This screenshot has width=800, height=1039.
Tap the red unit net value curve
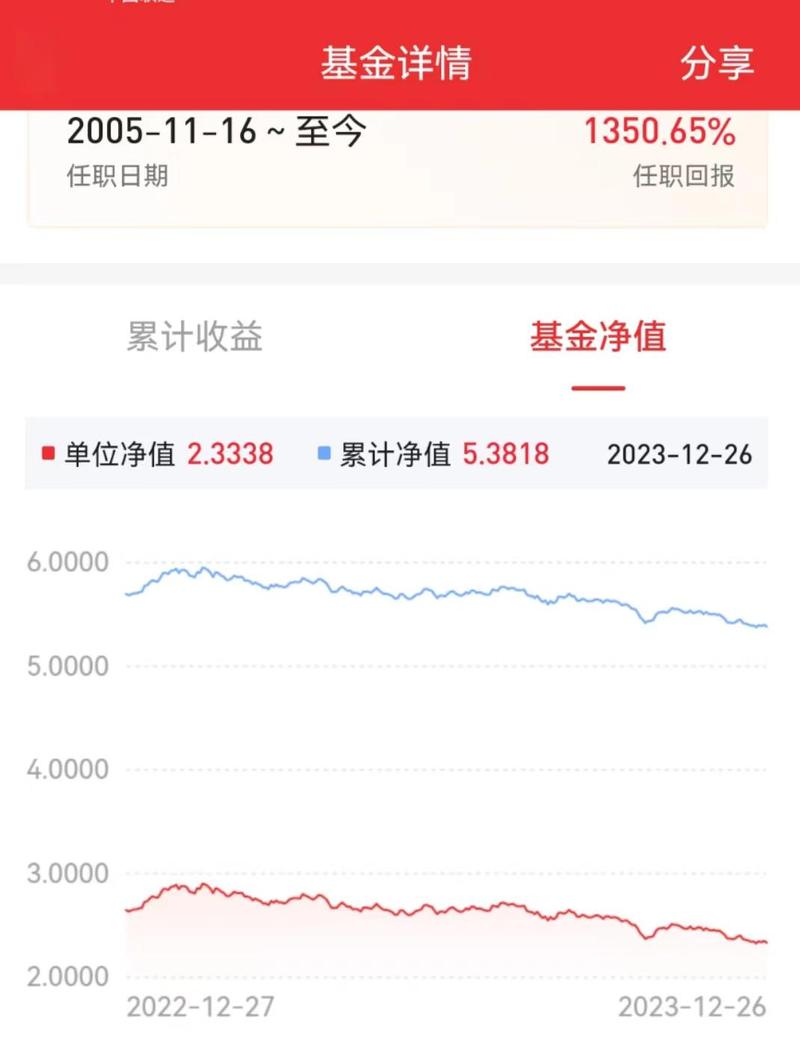400,910
